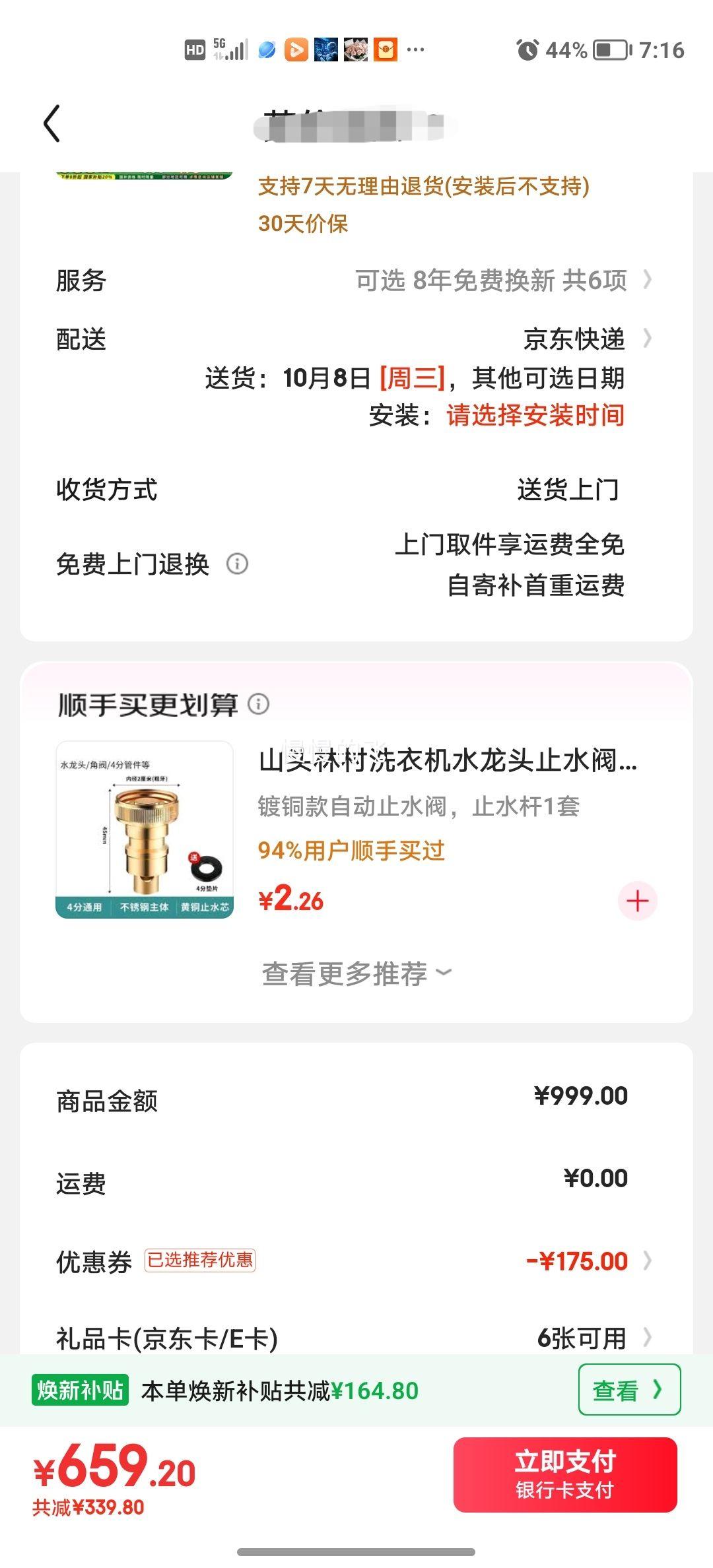Open the blue planet browser notification icon
The image size is (713, 1568).
[266, 49]
